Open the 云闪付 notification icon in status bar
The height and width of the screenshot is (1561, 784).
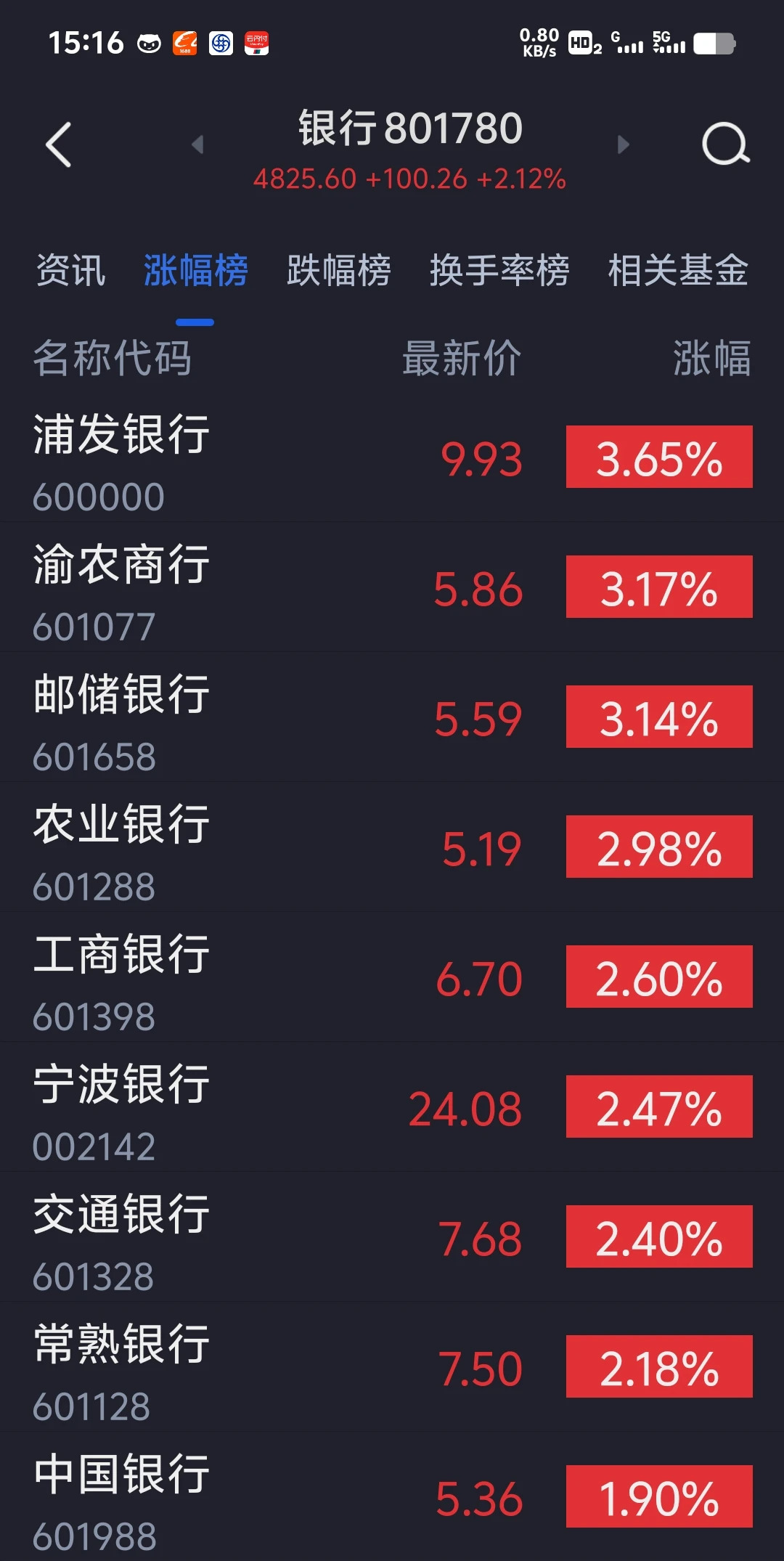[x=258, y=44]
